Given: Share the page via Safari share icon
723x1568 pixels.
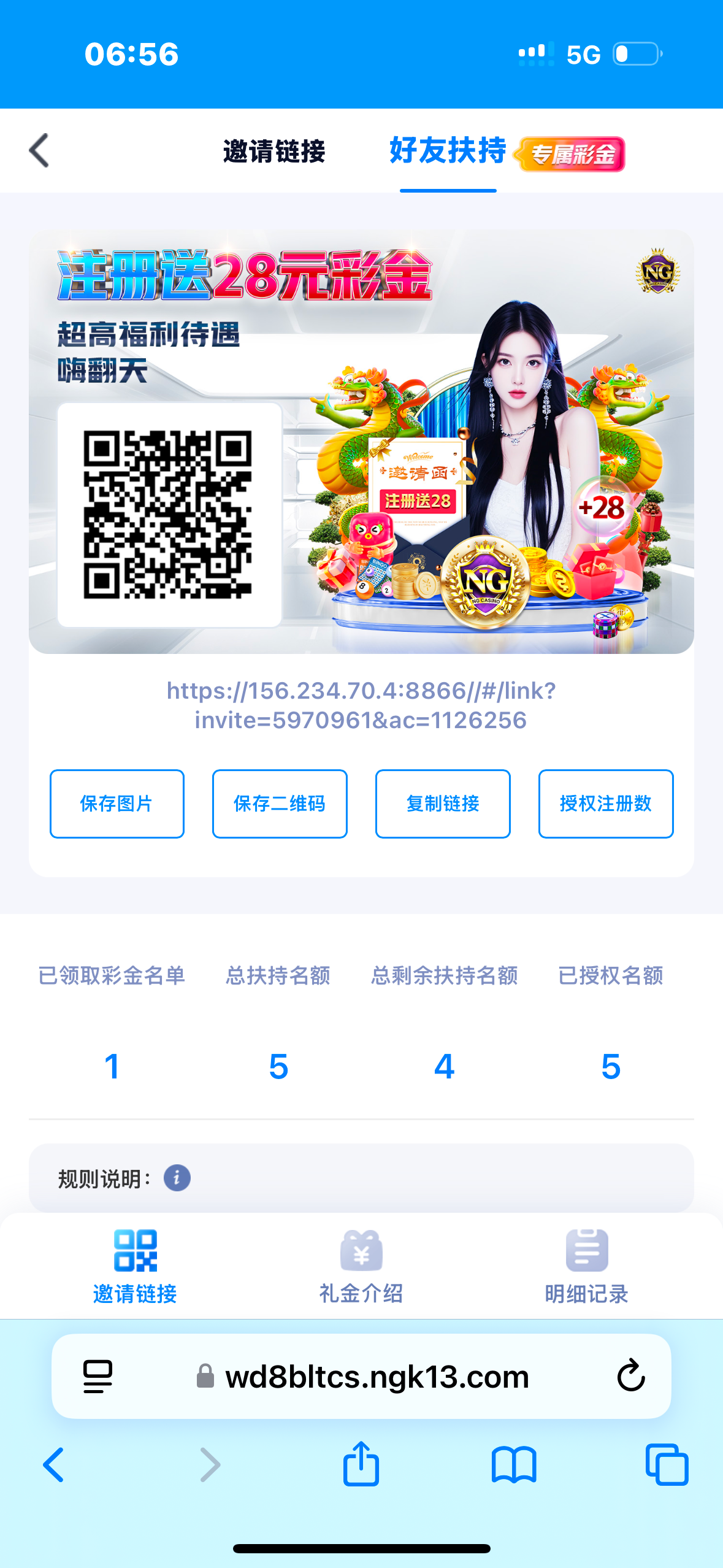Looking at the screenshot, I should tap(361, 1464).
